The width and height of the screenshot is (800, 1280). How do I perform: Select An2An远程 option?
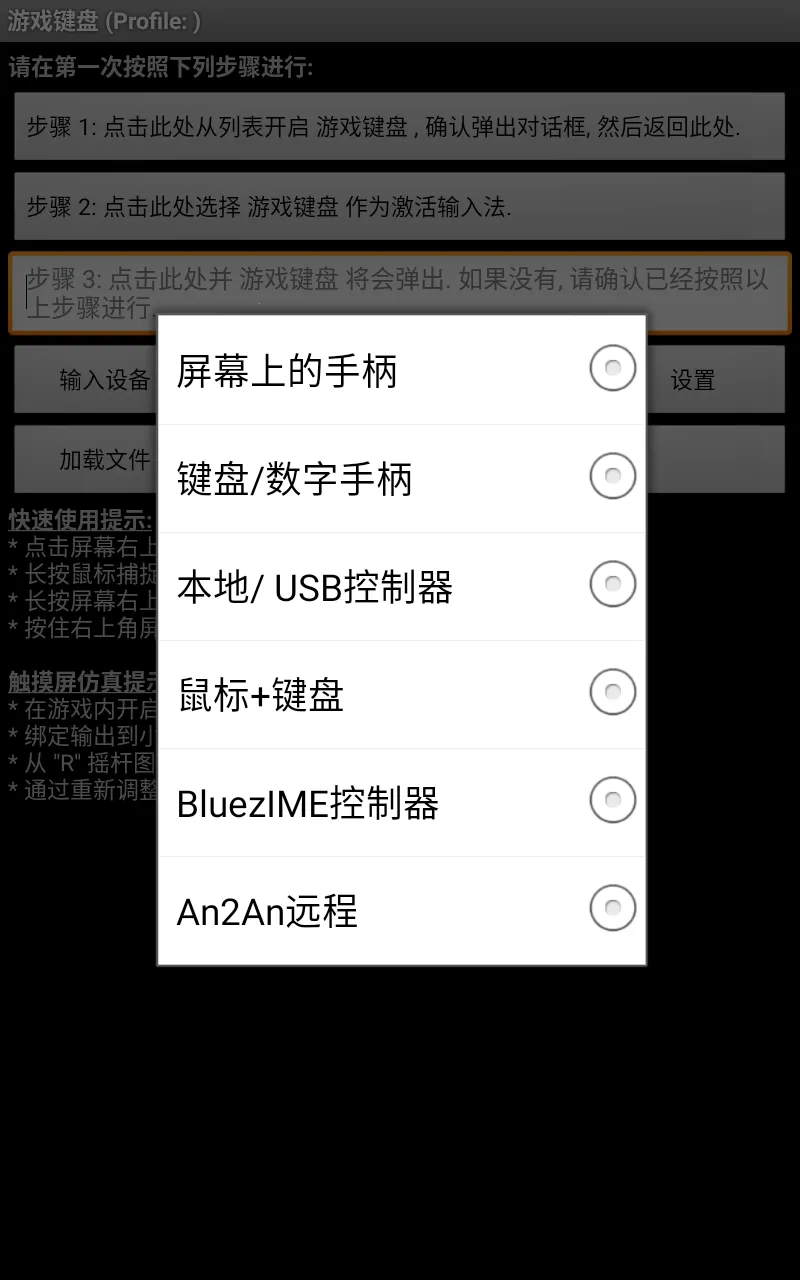(400, 910)
